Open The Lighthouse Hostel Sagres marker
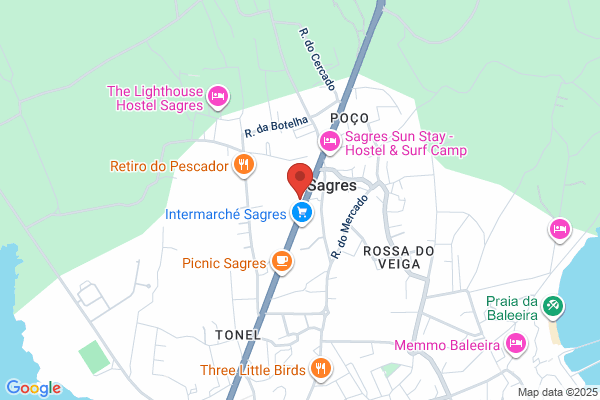 click(x=218, y=96)
